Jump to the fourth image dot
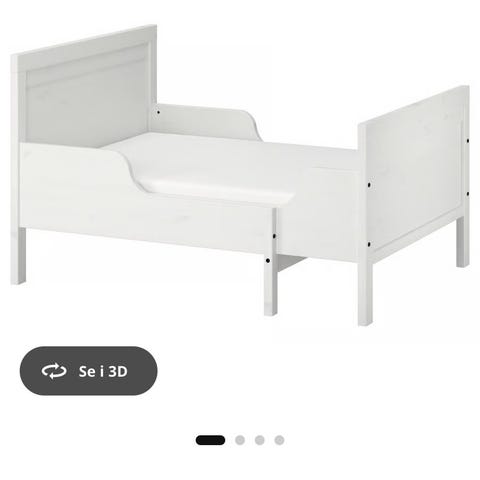The height and width of the screenshot is (480, 480). [279, 440]
